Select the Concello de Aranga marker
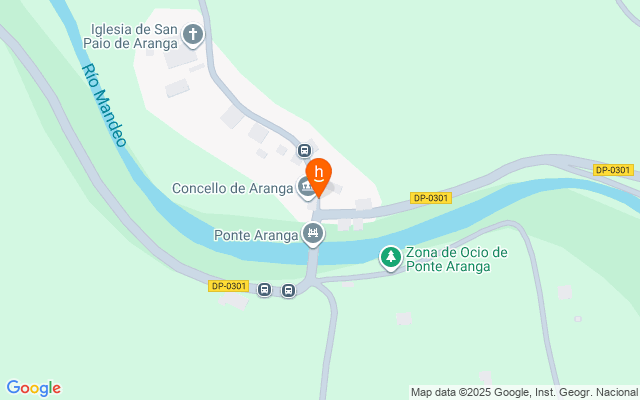Viewport: 640px width, 400px height. tap(305, 187)
